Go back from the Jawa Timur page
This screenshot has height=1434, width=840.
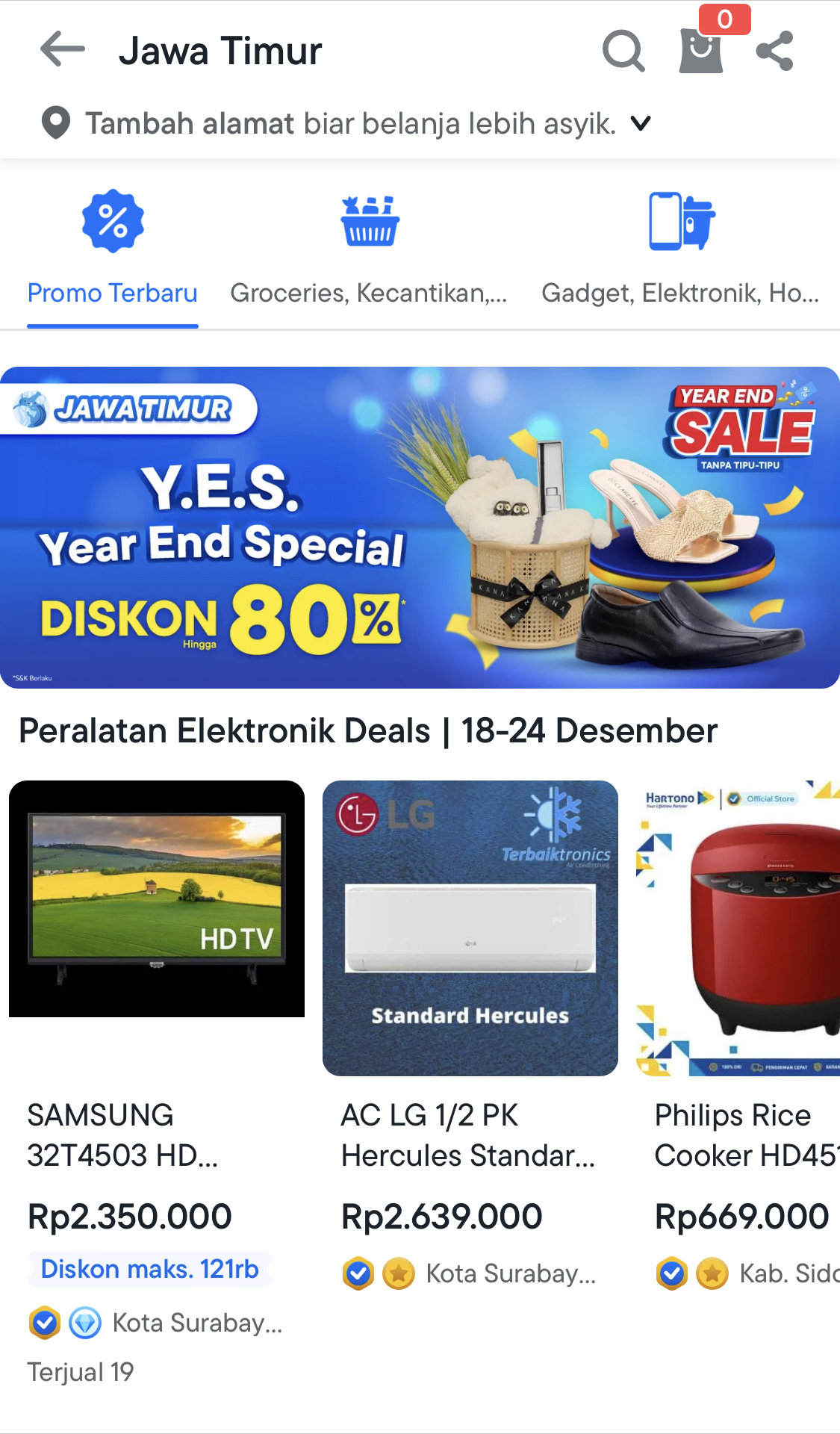(63, 50)
